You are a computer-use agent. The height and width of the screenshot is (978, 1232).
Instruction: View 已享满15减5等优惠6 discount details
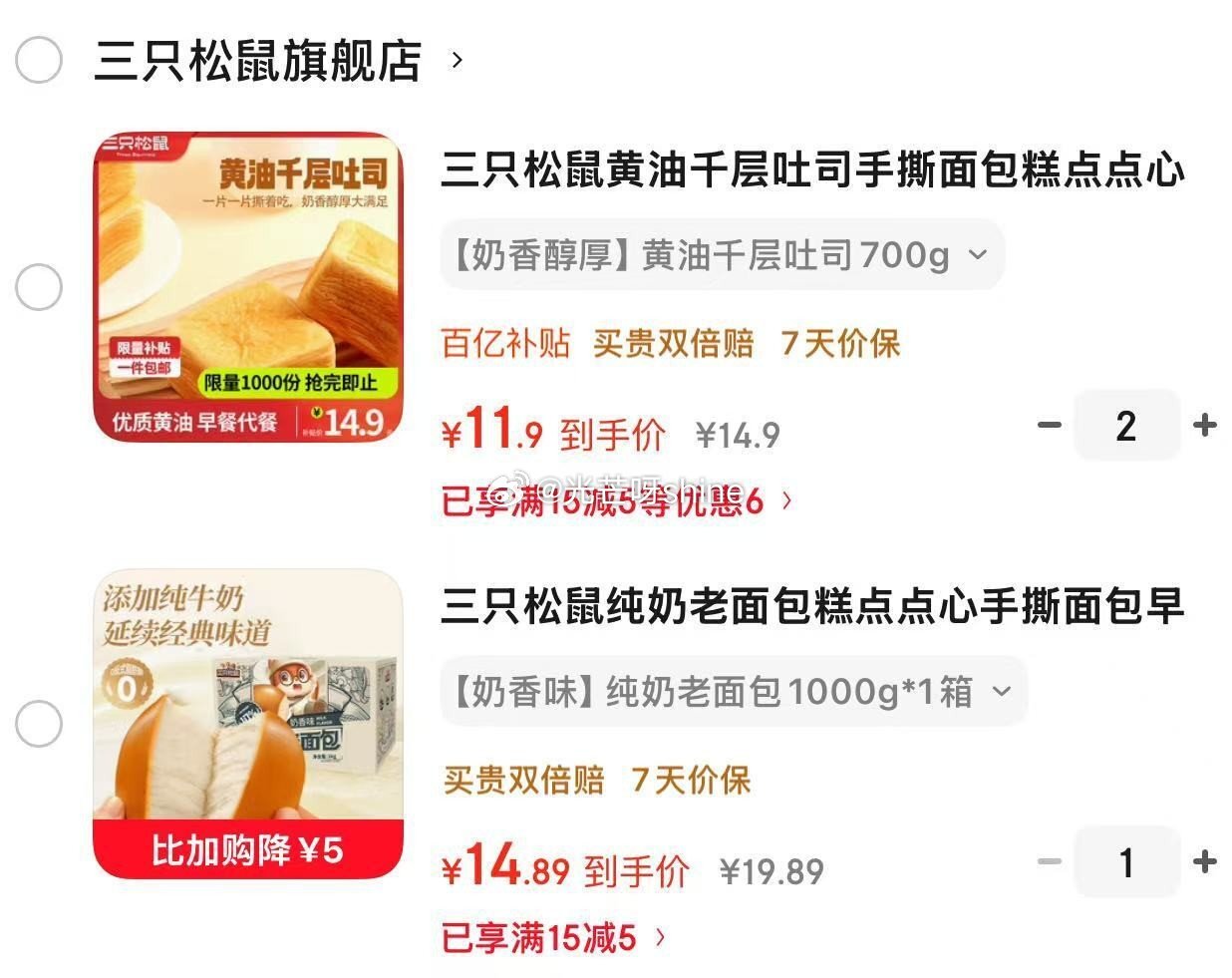(618, 499)
